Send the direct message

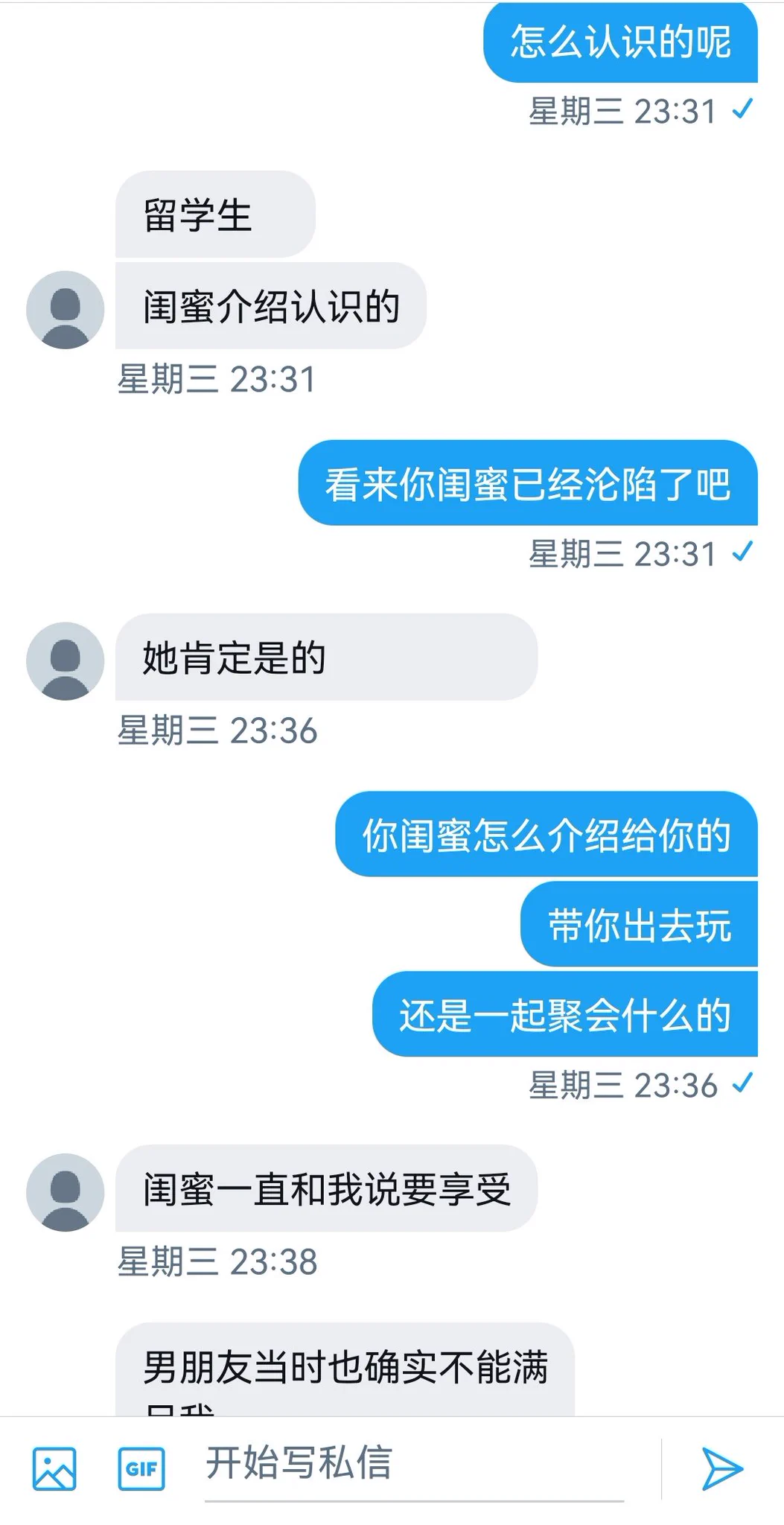pyautogui.click(x=721, y=1468)
